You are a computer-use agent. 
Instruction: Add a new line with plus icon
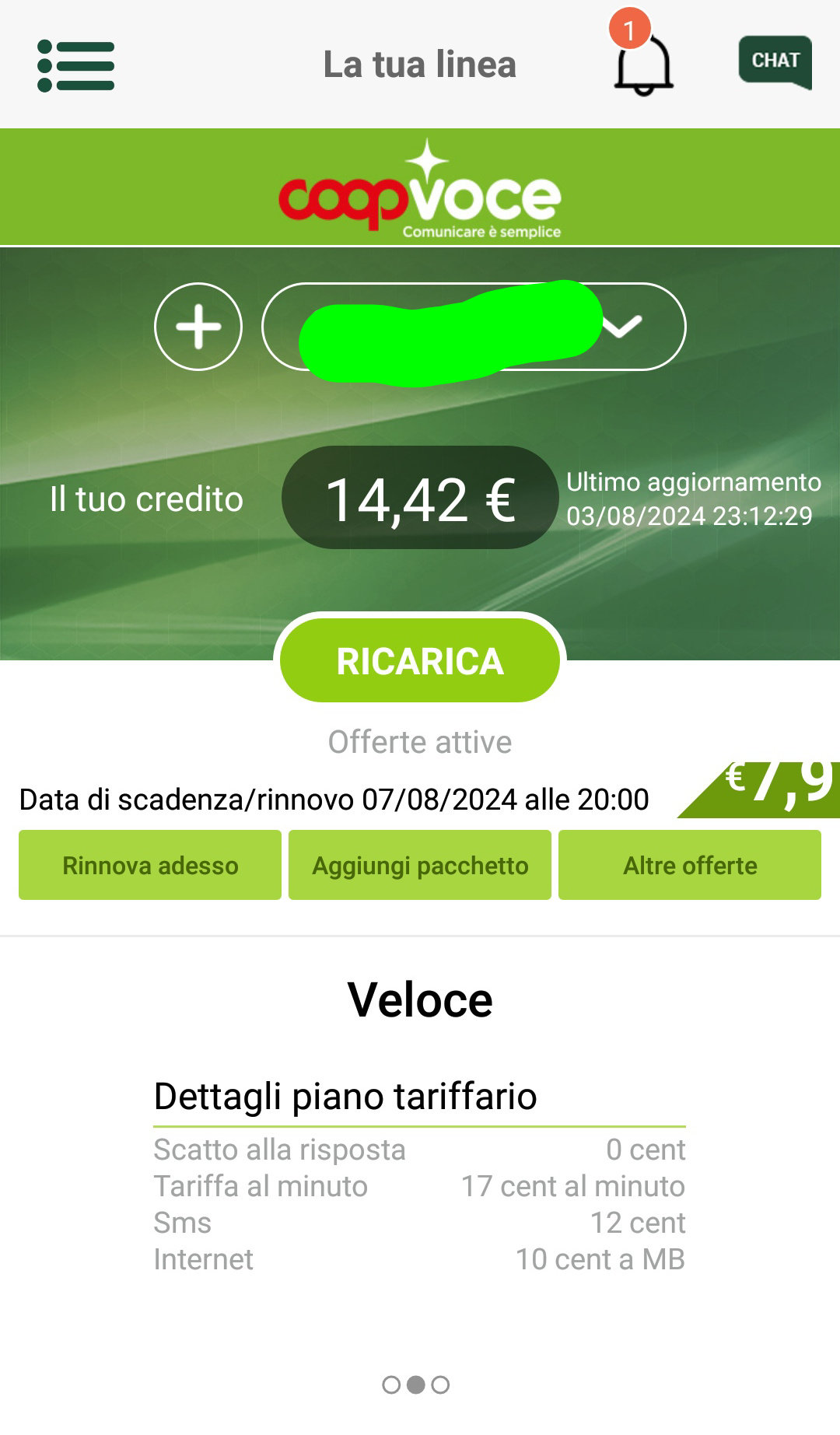(198, 327)
